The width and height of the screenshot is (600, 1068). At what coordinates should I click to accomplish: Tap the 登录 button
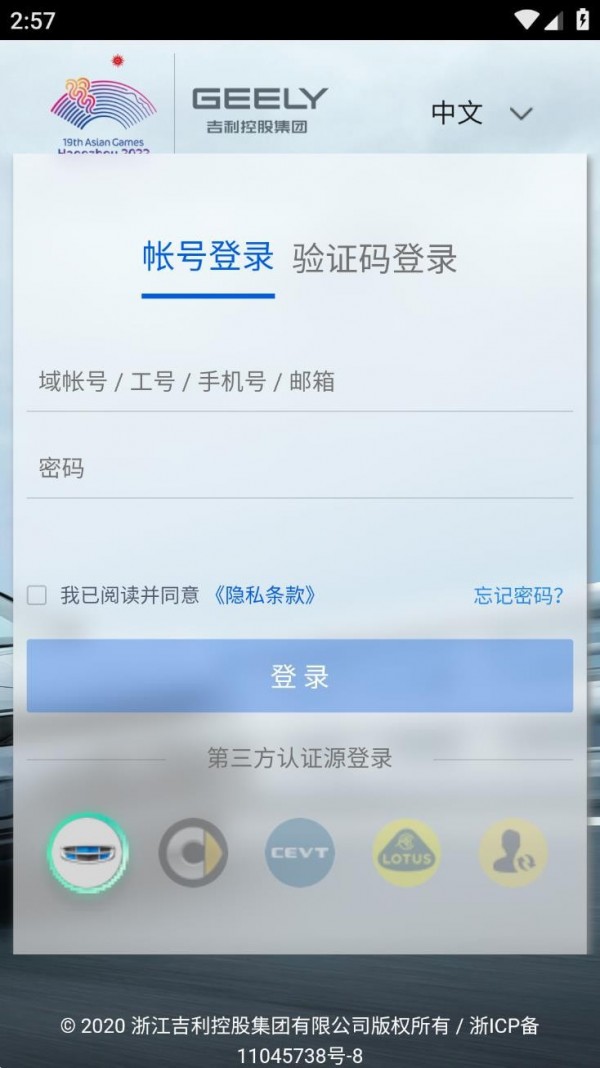(300, 676)
